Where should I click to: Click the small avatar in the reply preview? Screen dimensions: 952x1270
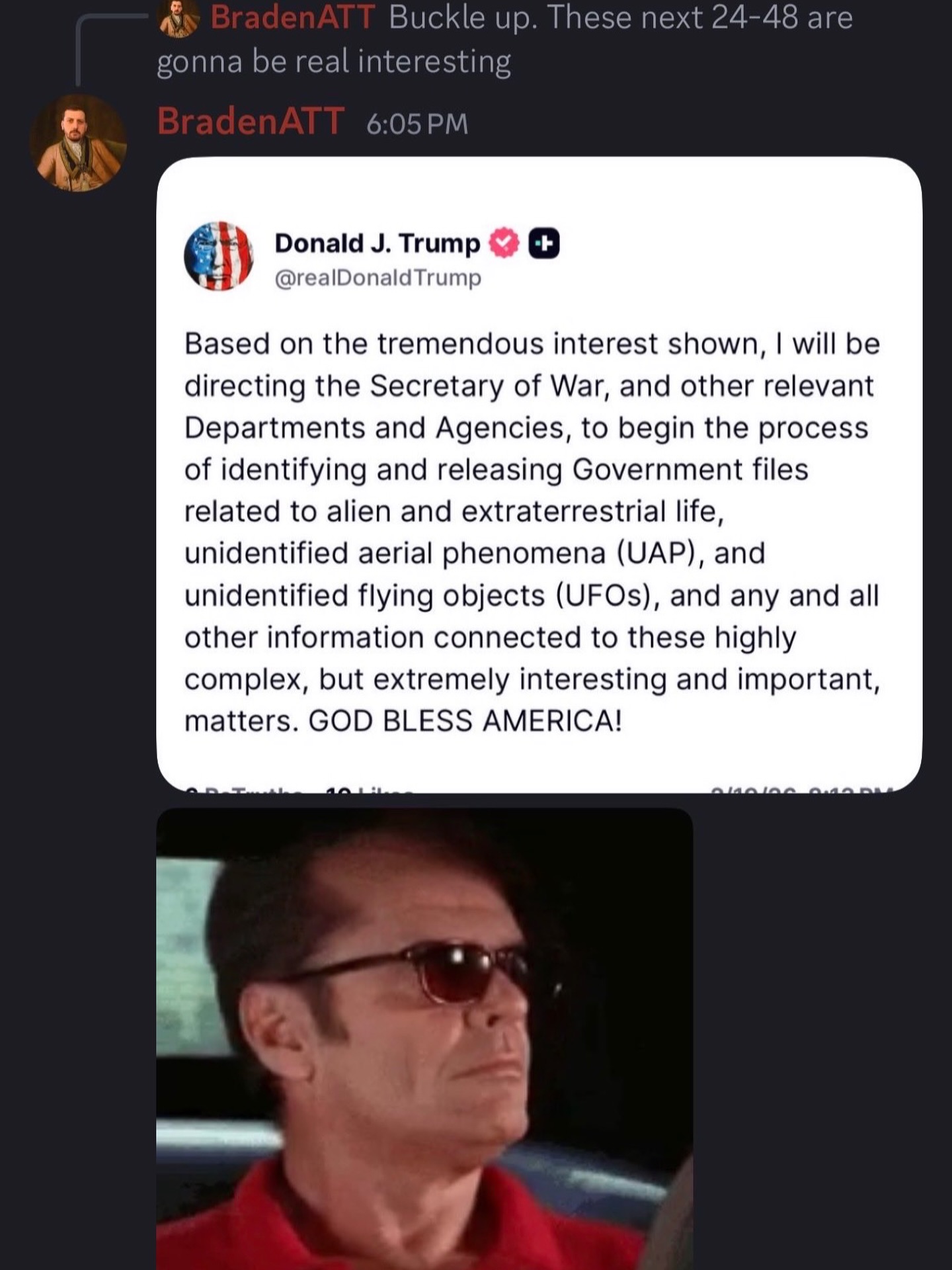pyautogui.click(x=178, y=18)
